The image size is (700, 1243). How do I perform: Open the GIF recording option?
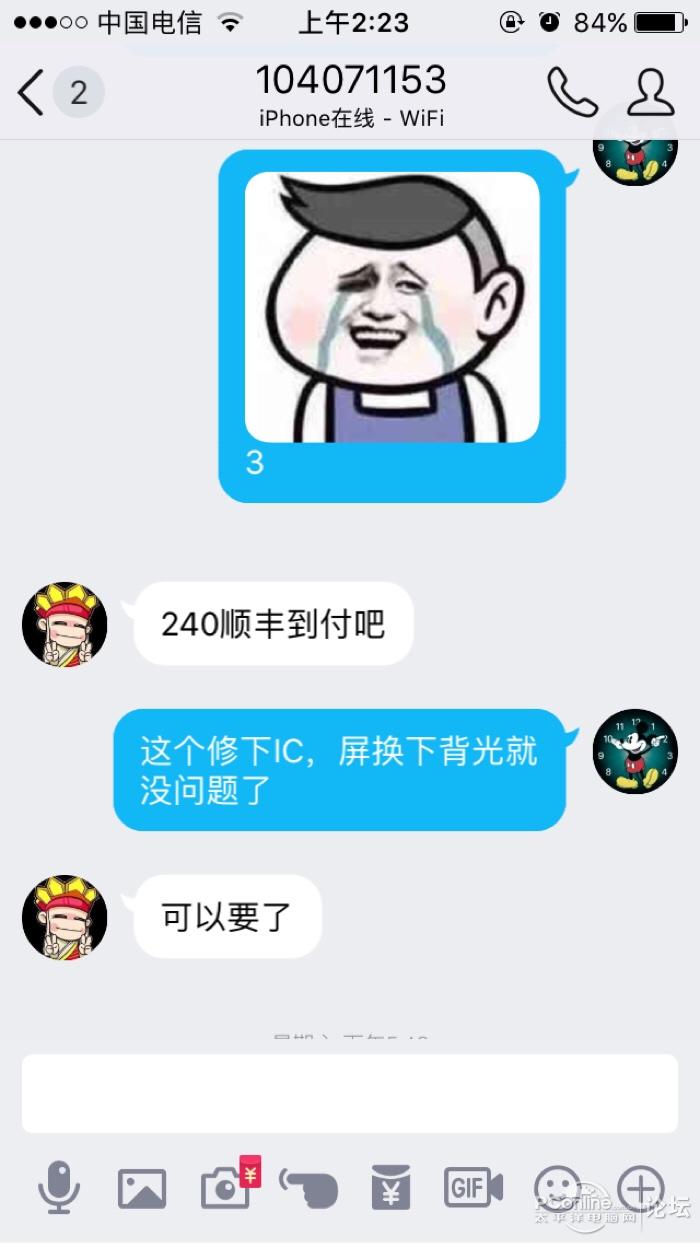tap(472, 1188)
